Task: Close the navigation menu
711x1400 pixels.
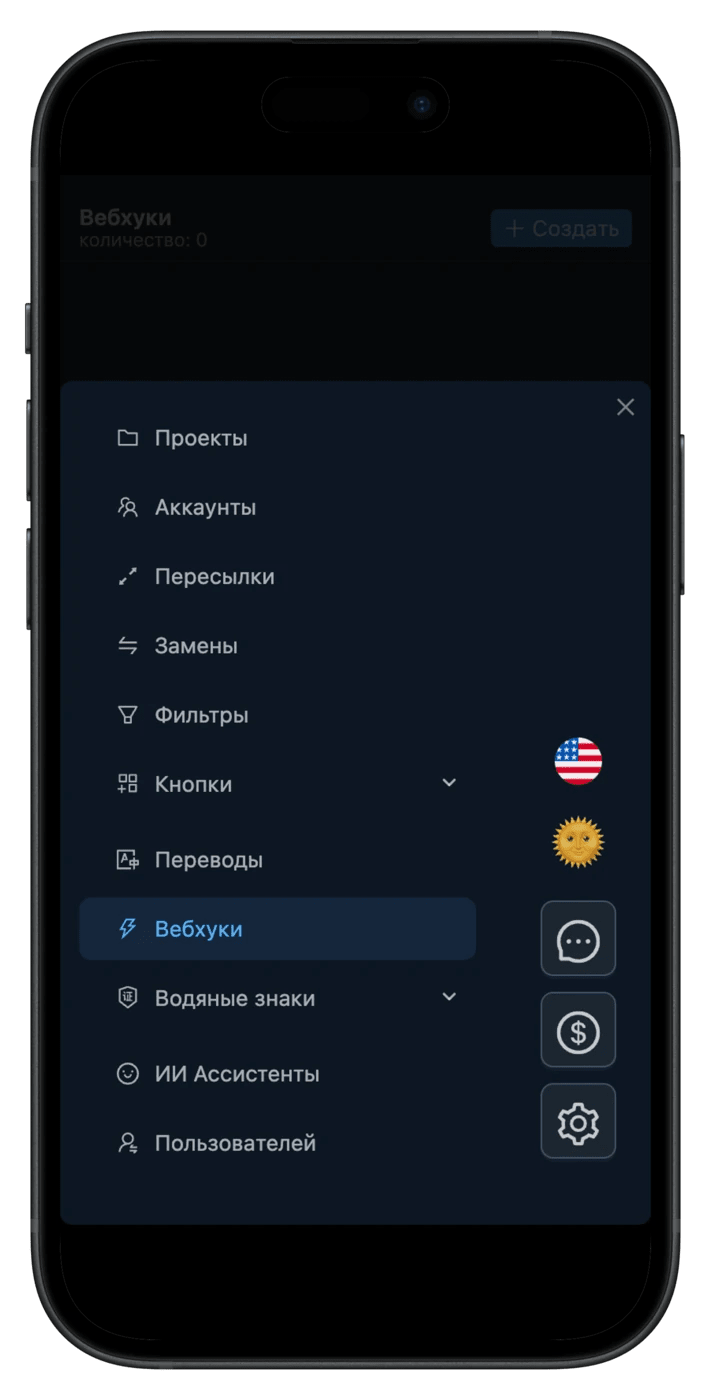Action: pyautogui.click(x=625, y=407)
